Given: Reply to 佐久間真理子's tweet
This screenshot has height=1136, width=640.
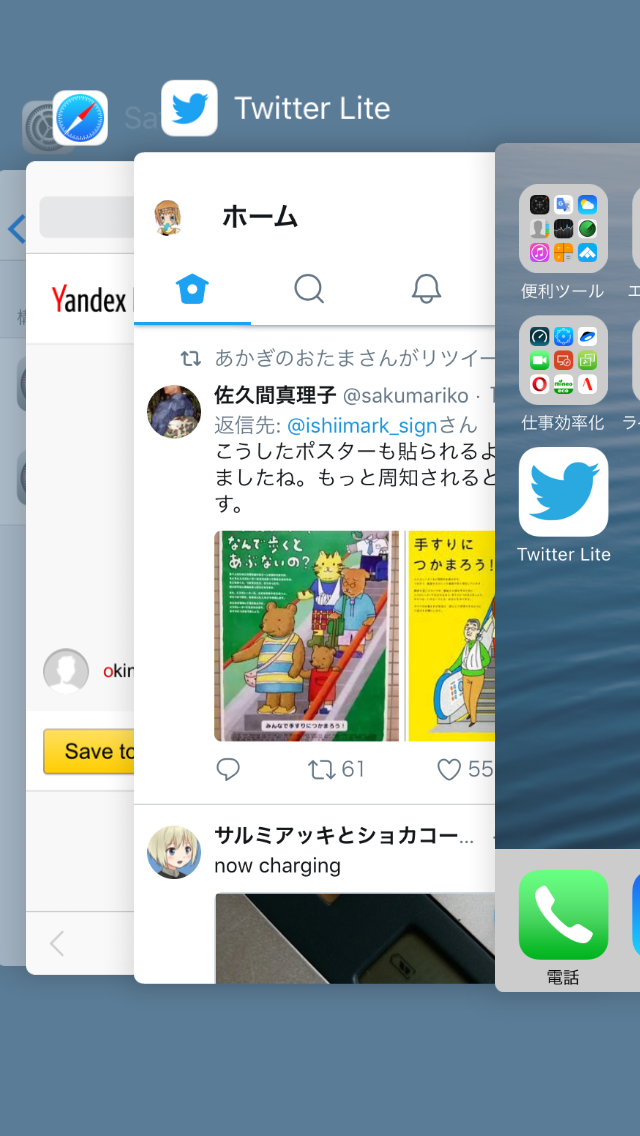Looking at the screenshot, I should coord(228,769).
